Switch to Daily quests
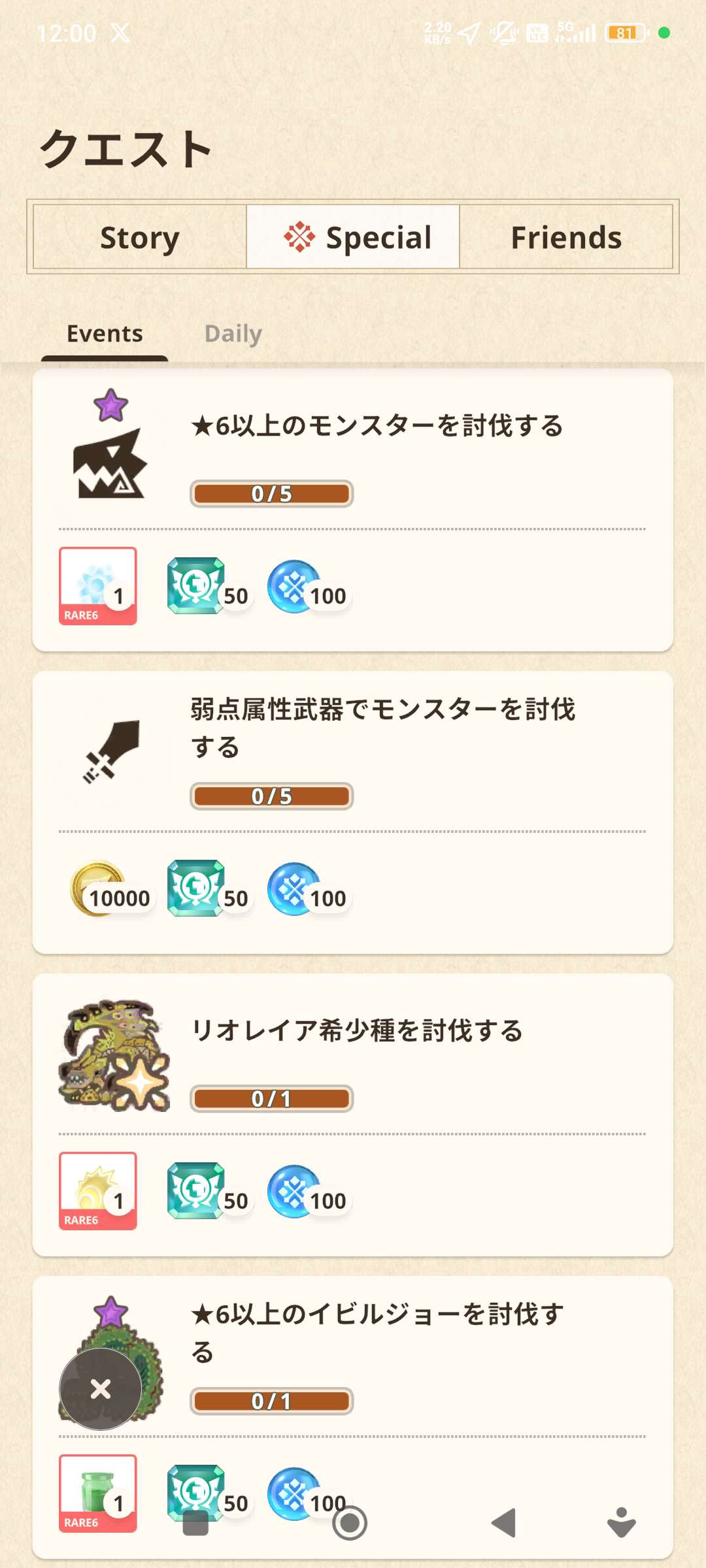 233,334
